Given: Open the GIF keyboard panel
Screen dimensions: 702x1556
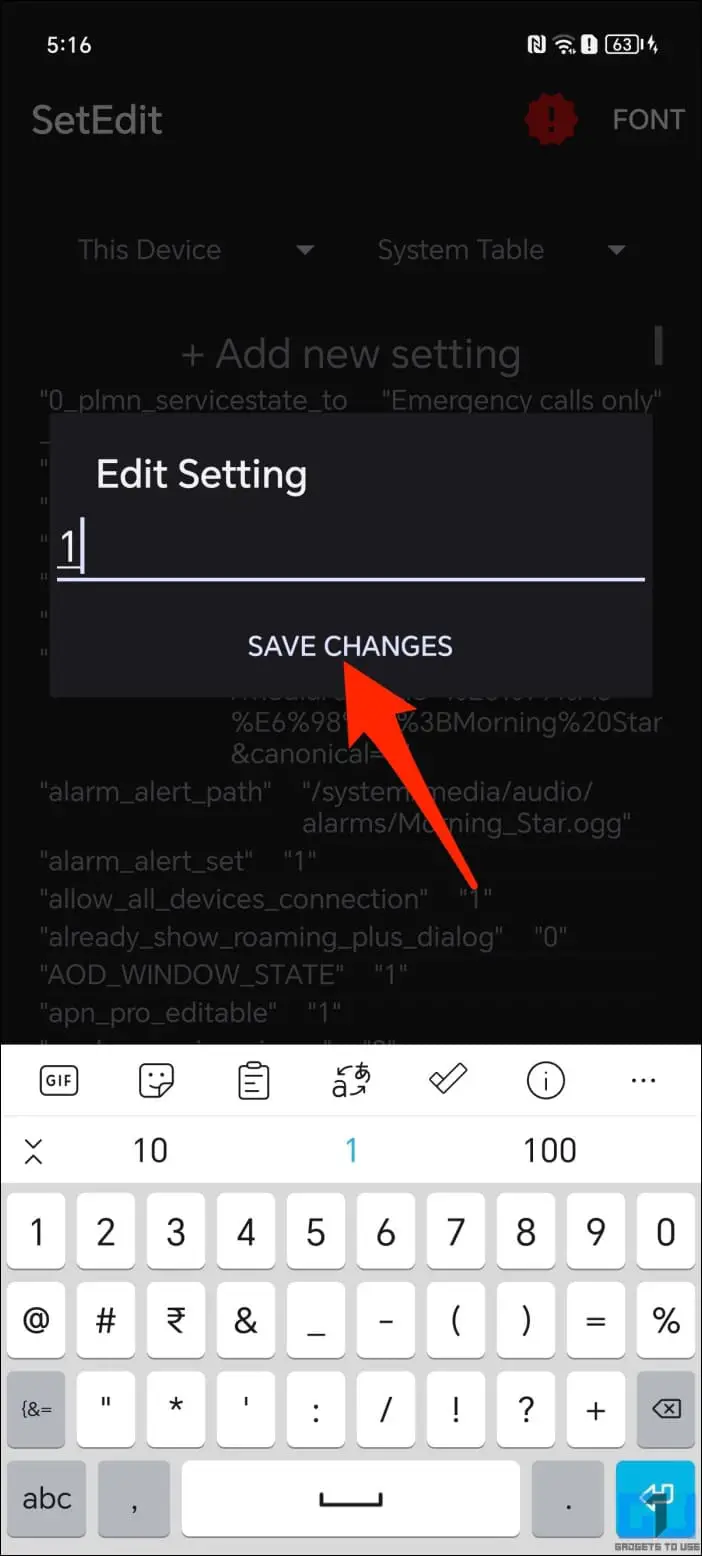Looking at the screenshot, I should (x=59, y=1080).
